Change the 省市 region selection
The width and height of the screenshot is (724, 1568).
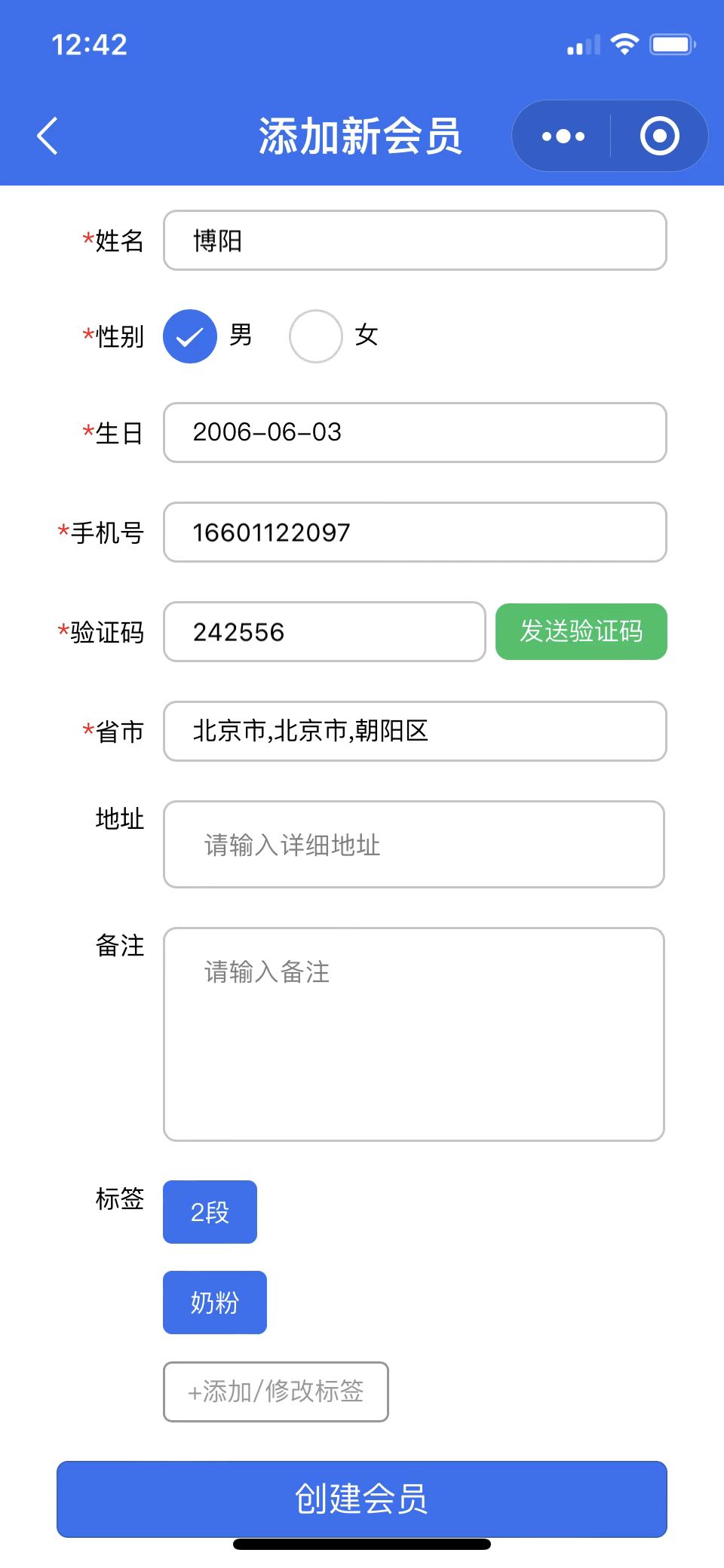(415, 732)
